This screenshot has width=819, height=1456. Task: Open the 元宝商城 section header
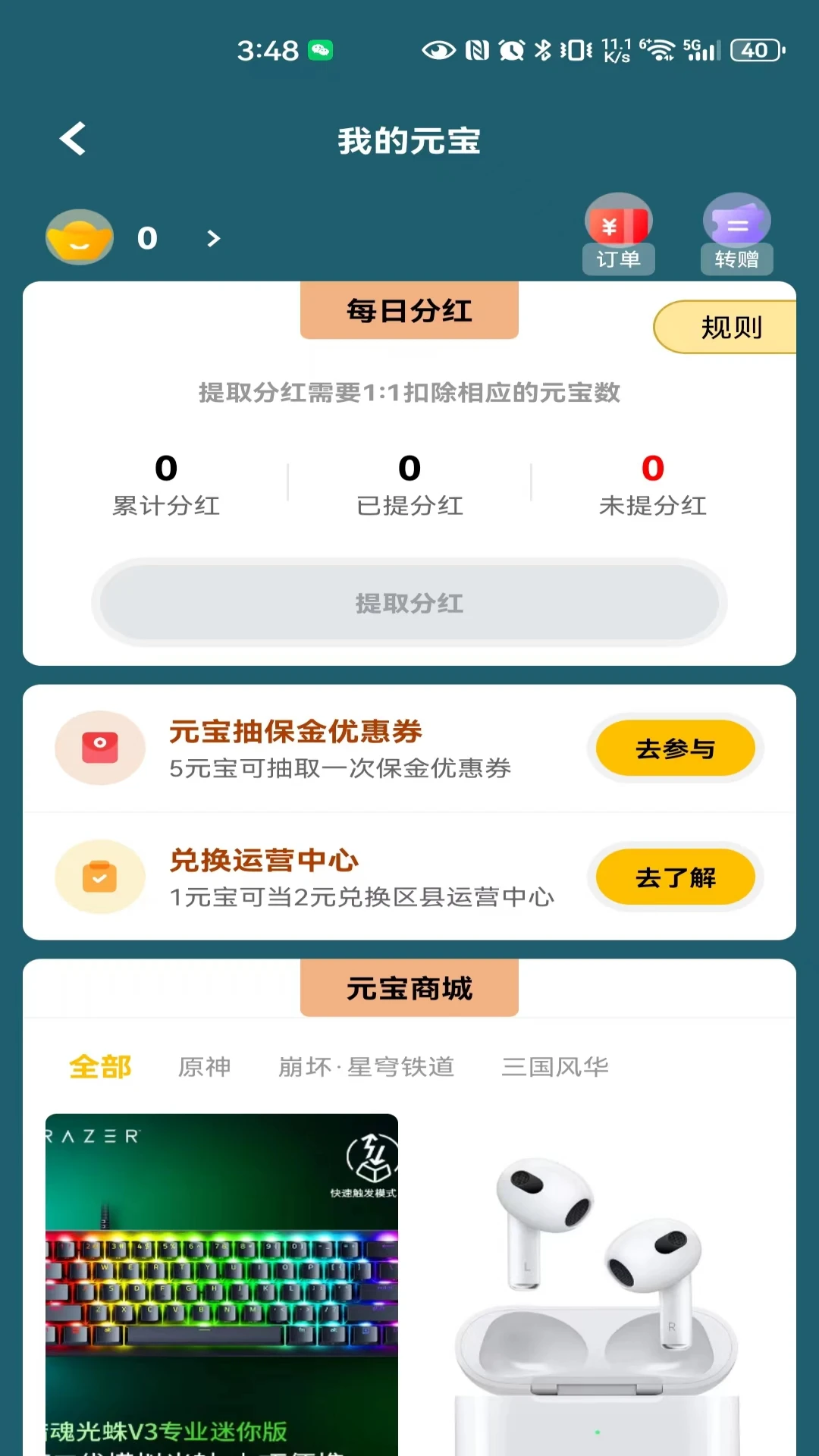(409, 987)
